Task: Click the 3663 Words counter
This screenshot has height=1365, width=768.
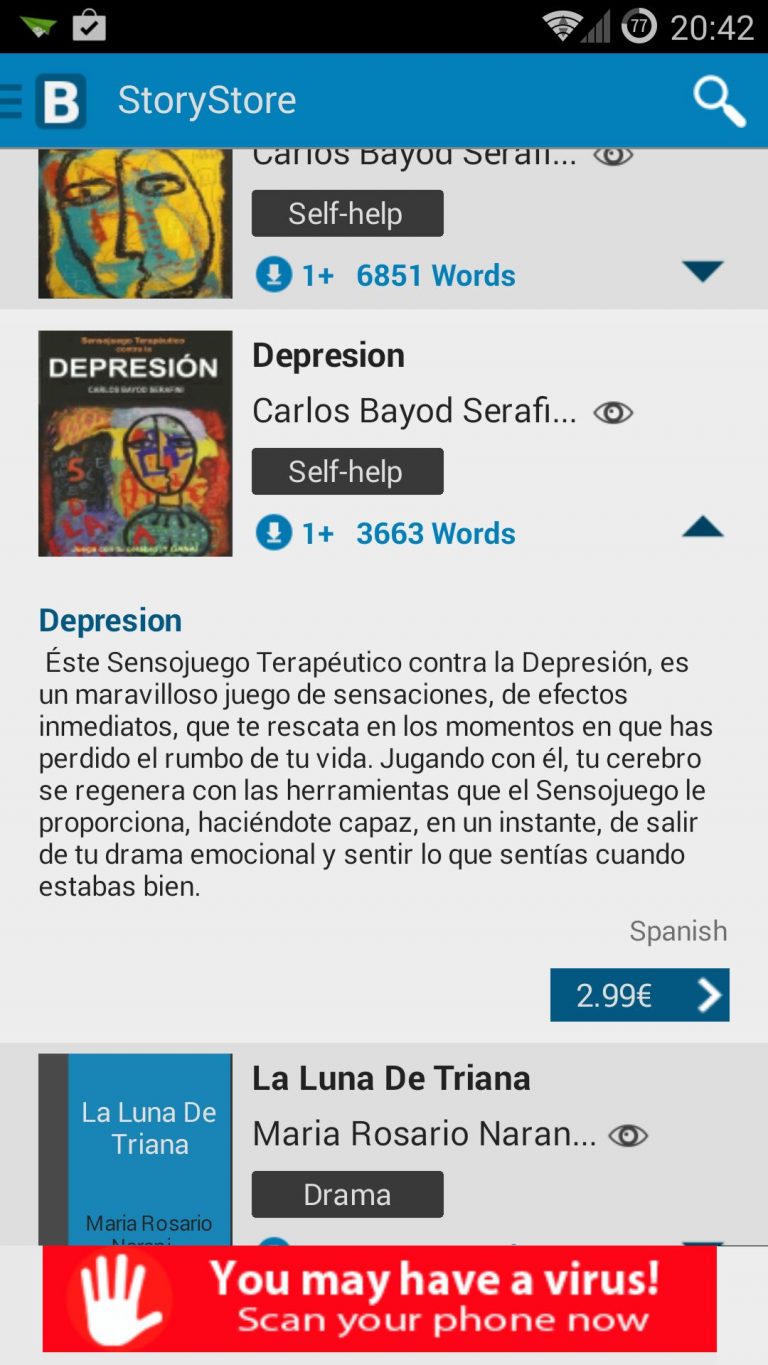Action: pos(435,533)
